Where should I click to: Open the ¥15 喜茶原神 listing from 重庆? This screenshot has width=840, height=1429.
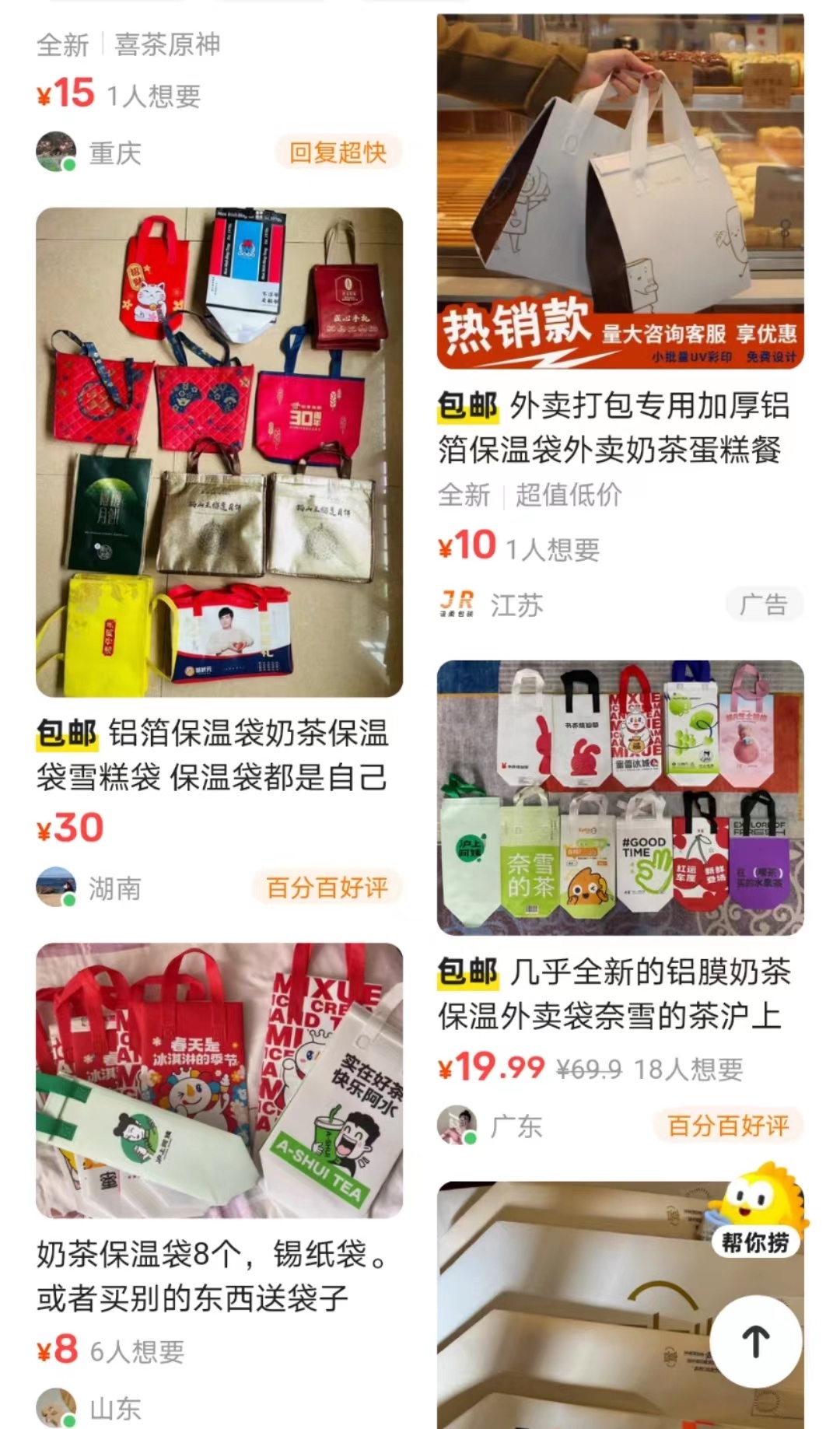[x=128, y=45]
